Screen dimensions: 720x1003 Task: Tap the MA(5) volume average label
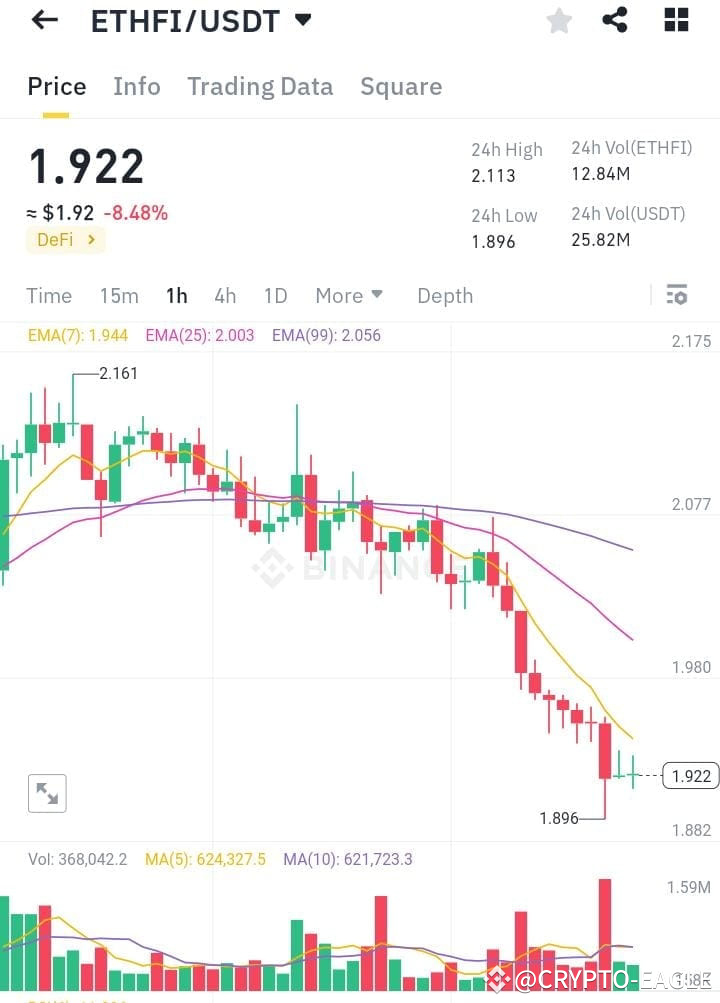(205, 858)
